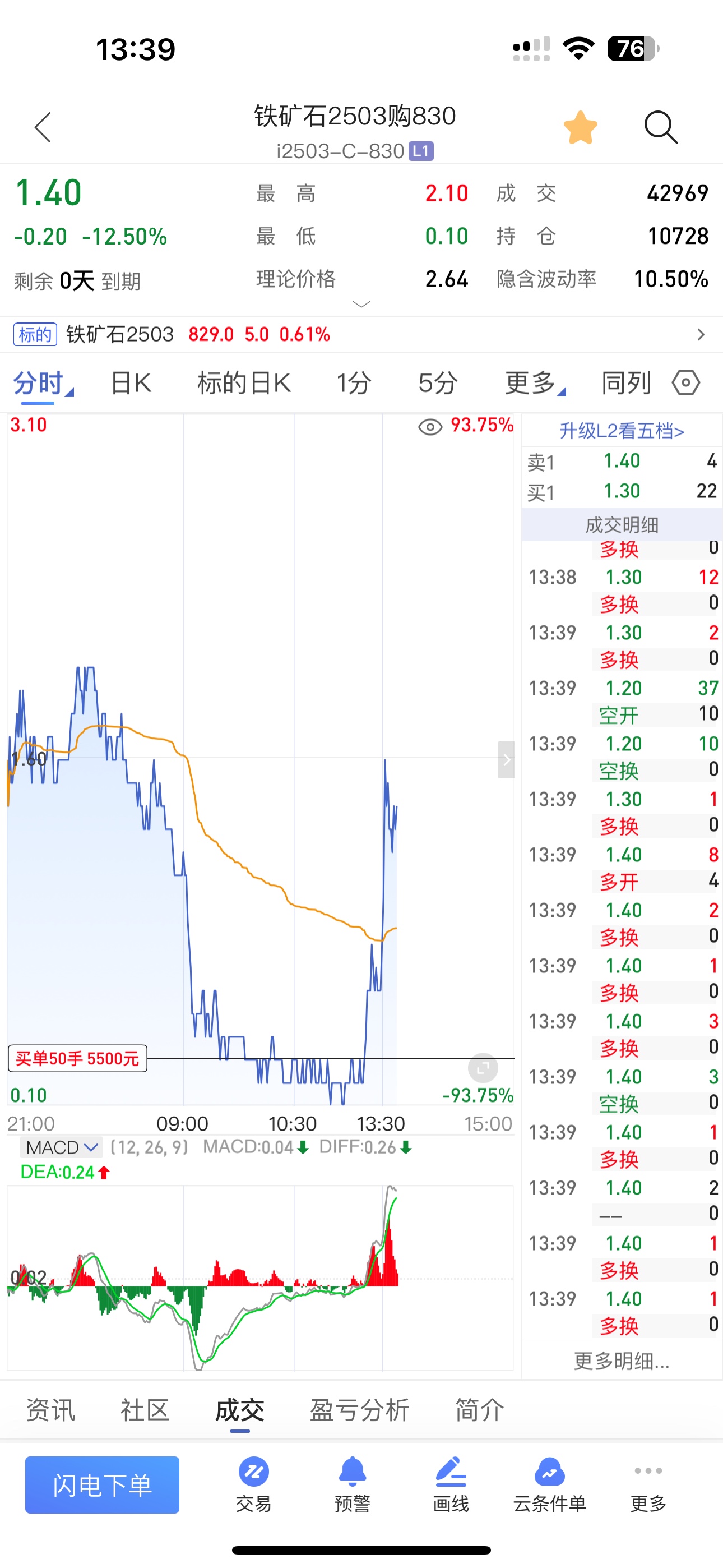The width and height of the screenshot is (723, 1568).
Task: Open the 云条件单 cloud order tool
Action: point(550,1484)
